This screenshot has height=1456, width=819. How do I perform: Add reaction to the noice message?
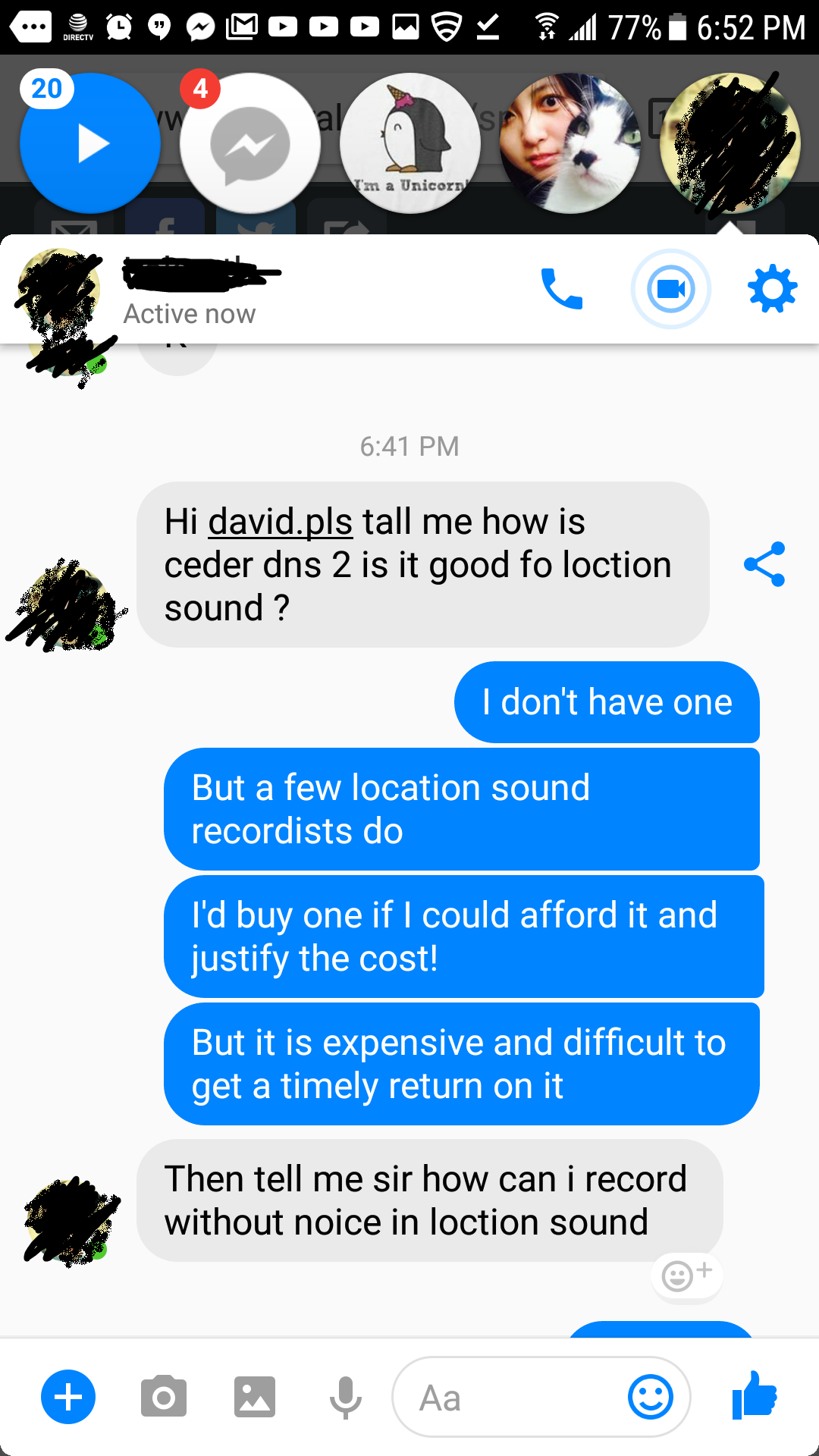687,1276
